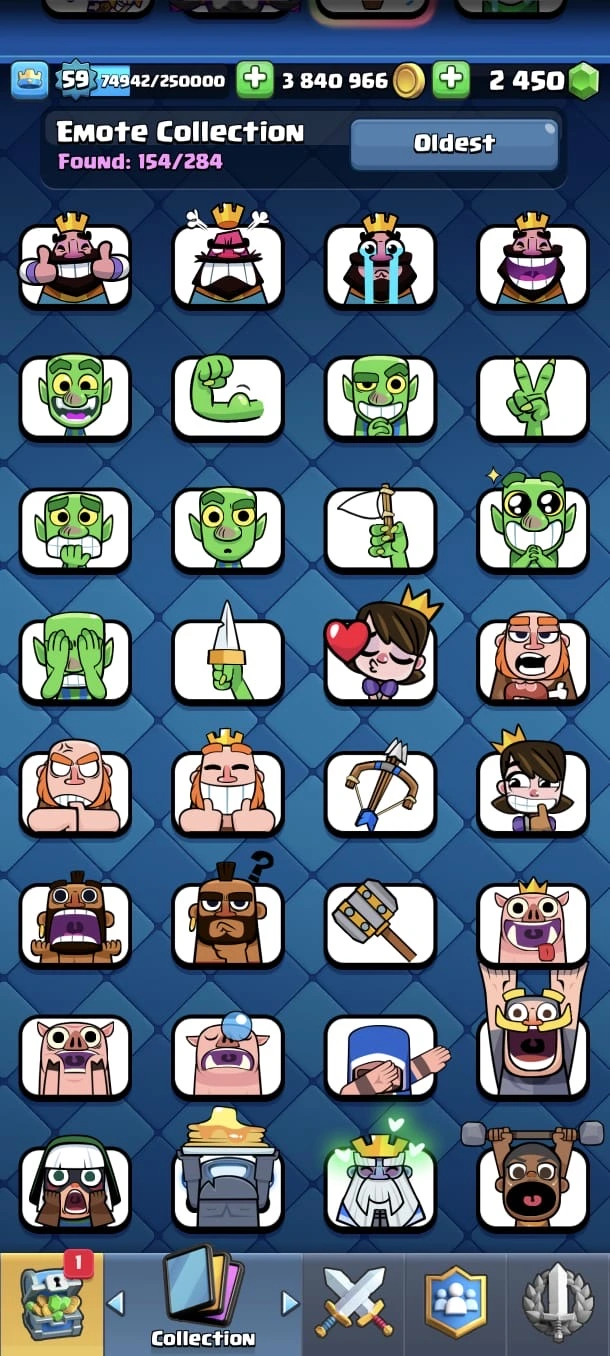Pick the goblin peace sign emote

tap(533, 397)
